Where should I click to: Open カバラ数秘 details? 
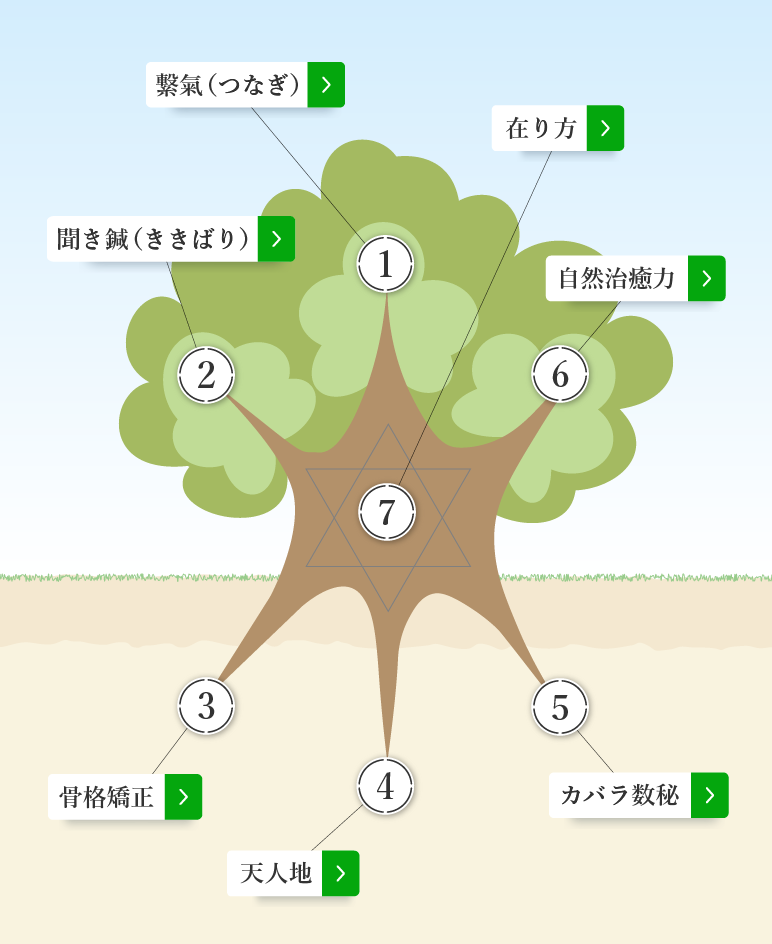tap(638, 795)
